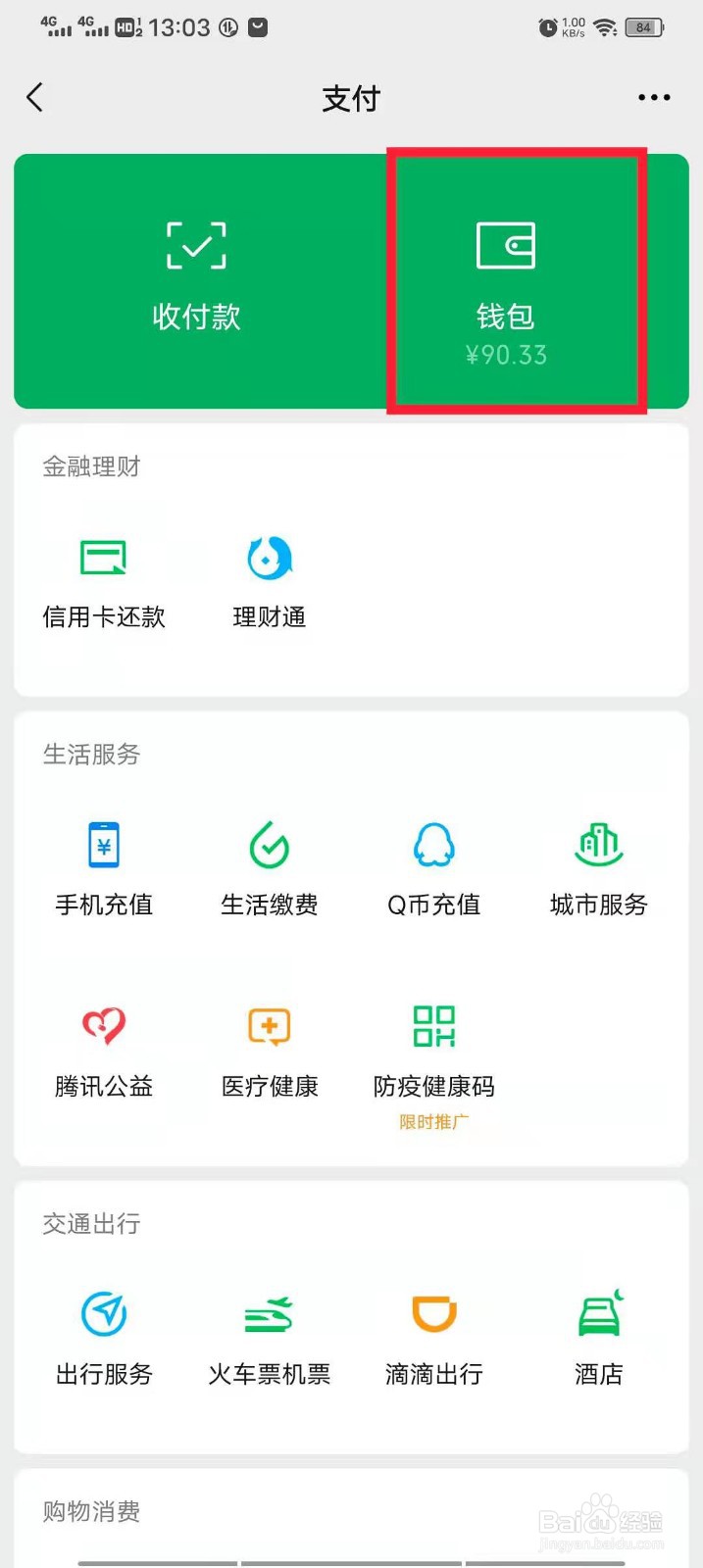Image resolution: width=703 pixels, height=1568 pixels.
Task: Open 酒店 booking
Action: (599, 1339)
